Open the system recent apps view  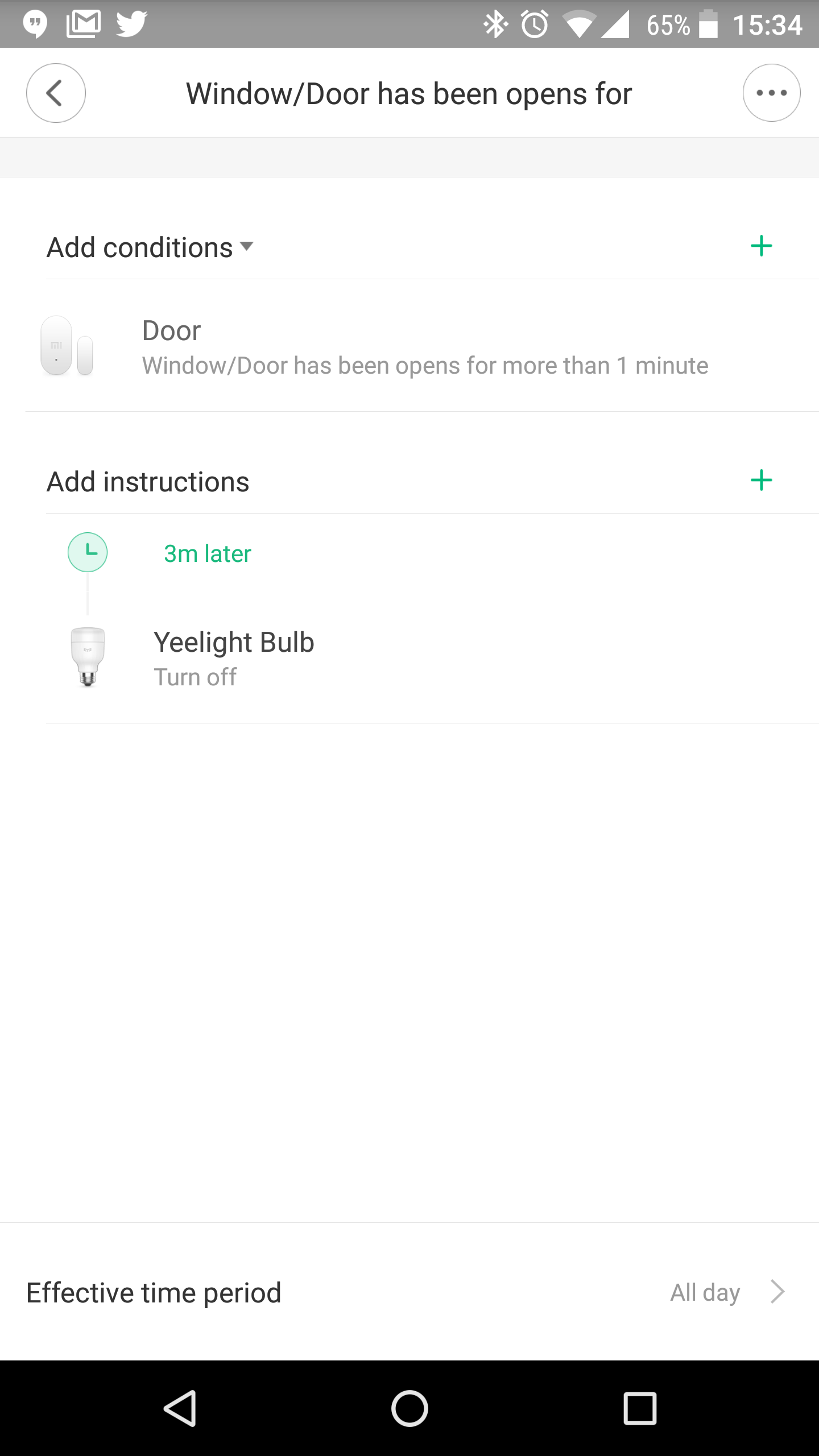pos(640,1408)
